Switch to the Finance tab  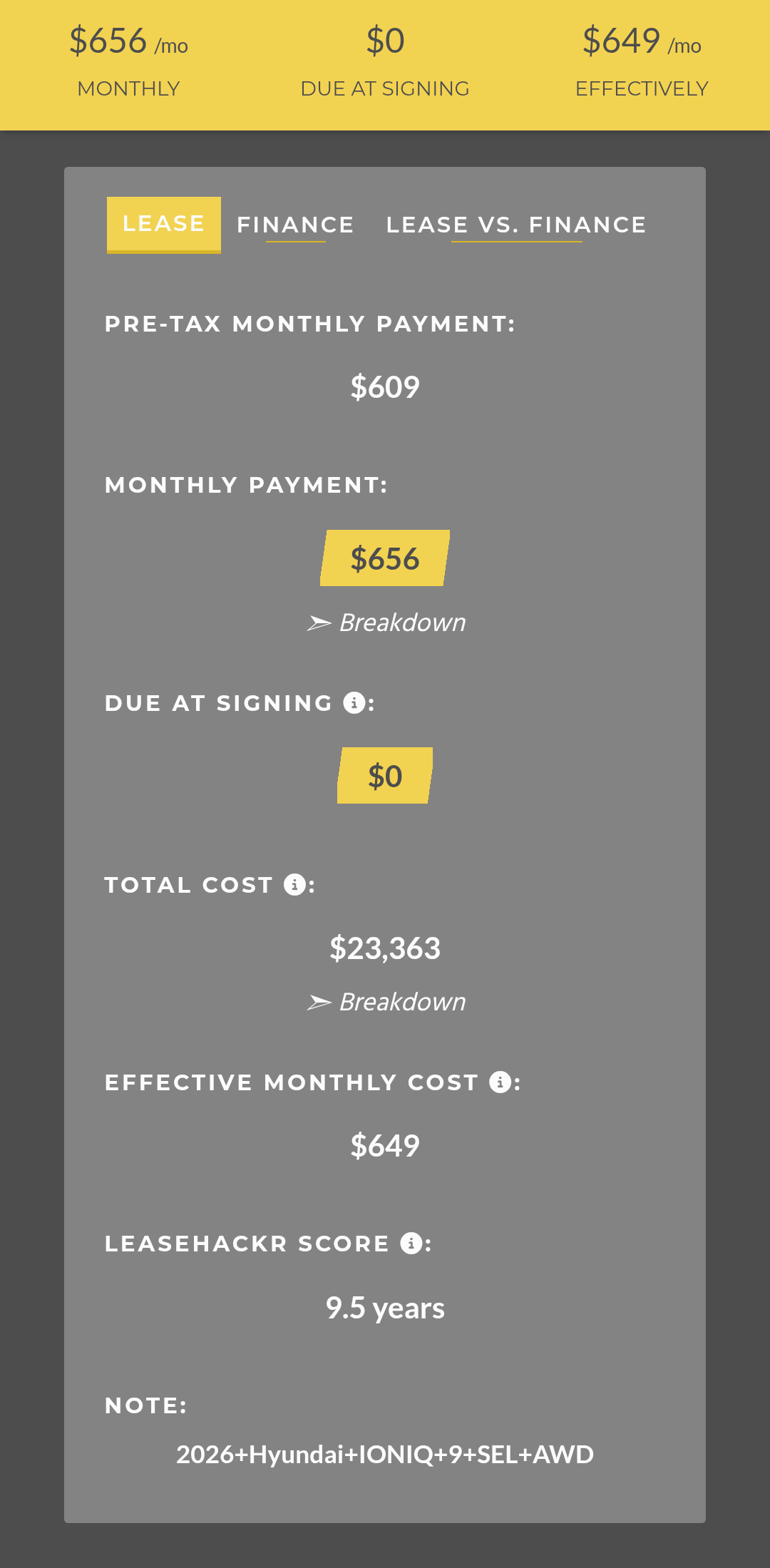(295, 225)
